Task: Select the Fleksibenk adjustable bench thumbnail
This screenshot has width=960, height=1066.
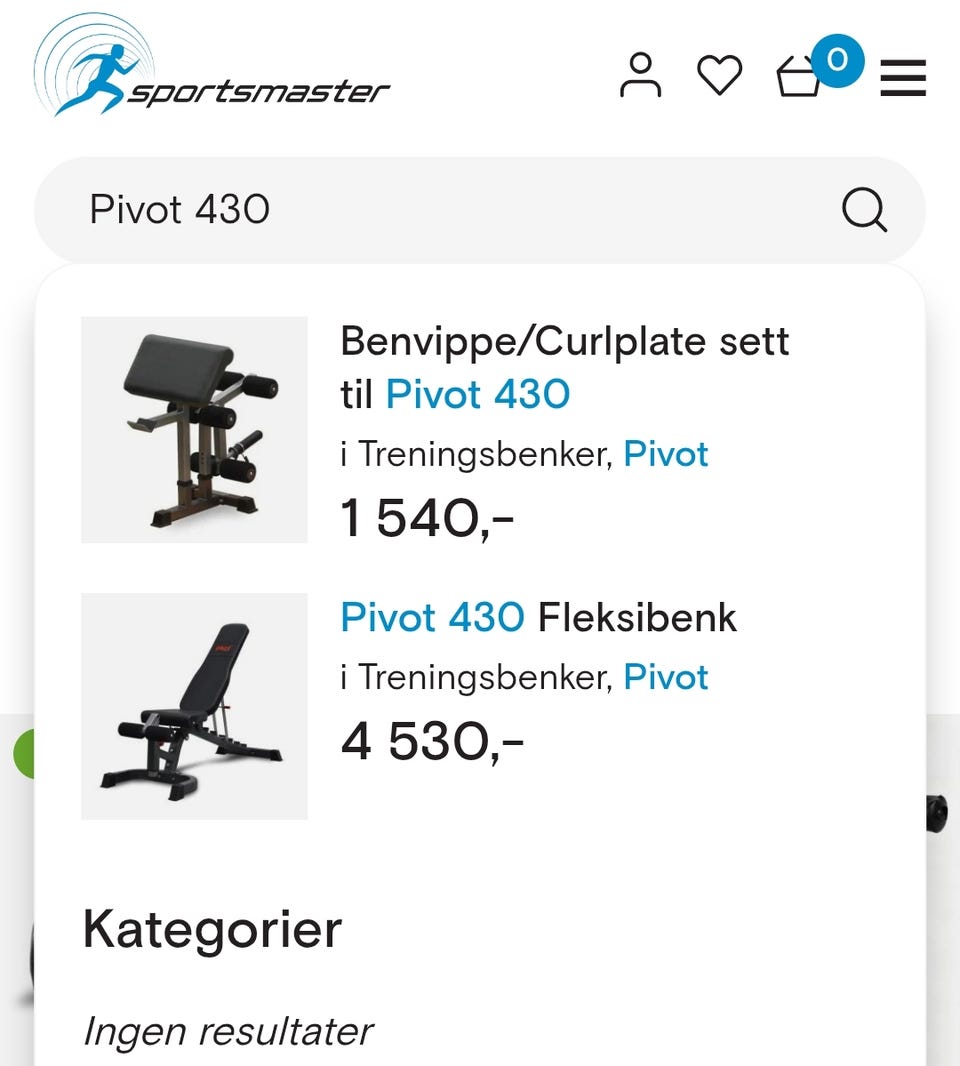Action: (193, 705)
